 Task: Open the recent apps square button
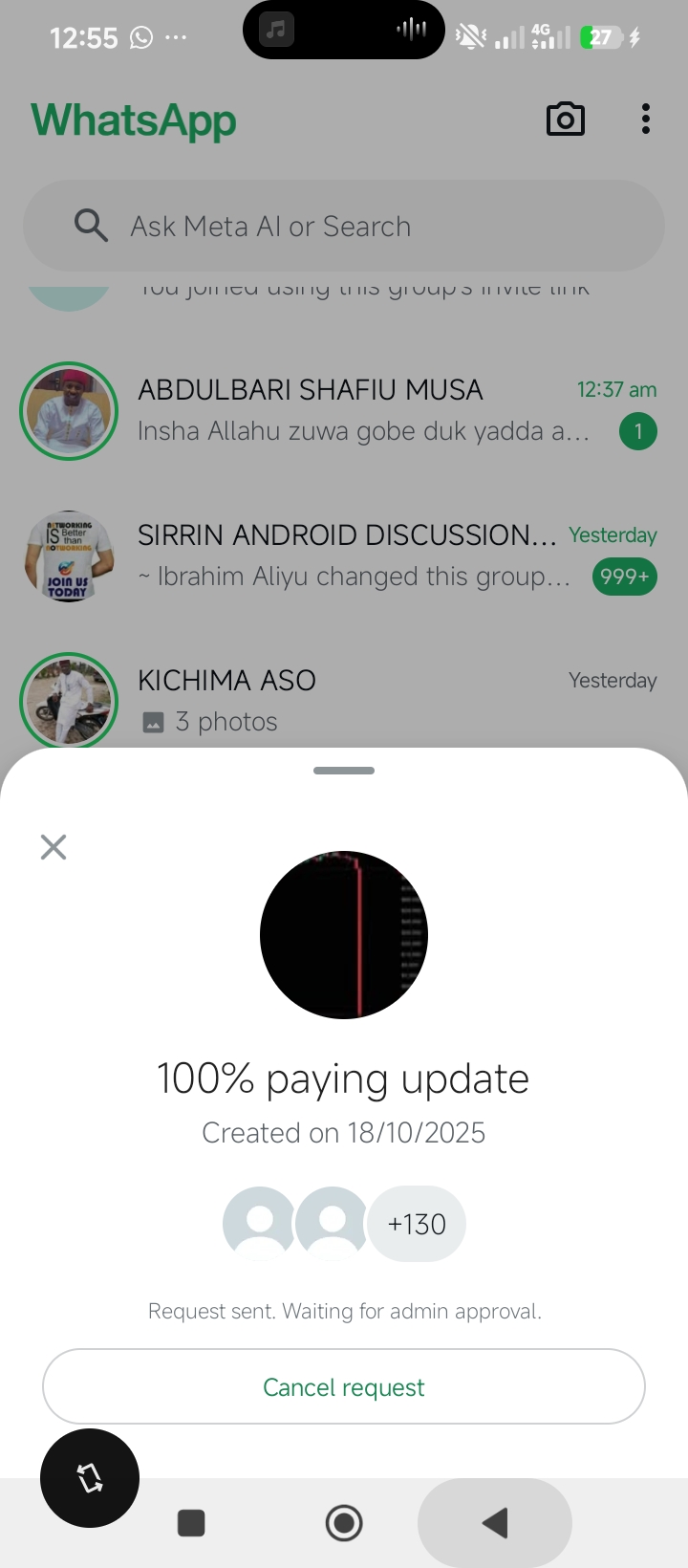click(x=191, y=1523)
